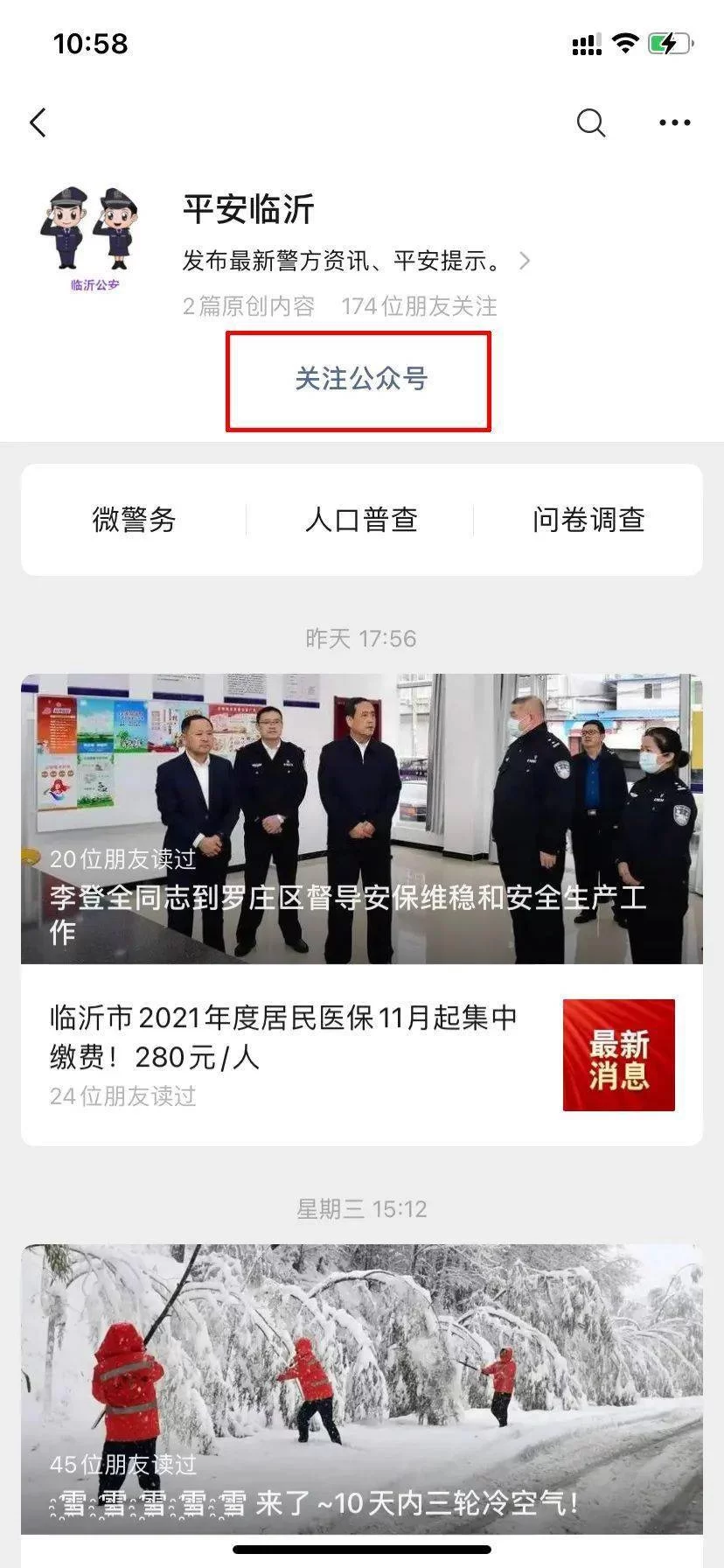Image resolution: width=724 pixels, height=1568 pixels.
Task: Open the article about 李登全同志到罗庄区督导
Action: (x=361, y=819)
